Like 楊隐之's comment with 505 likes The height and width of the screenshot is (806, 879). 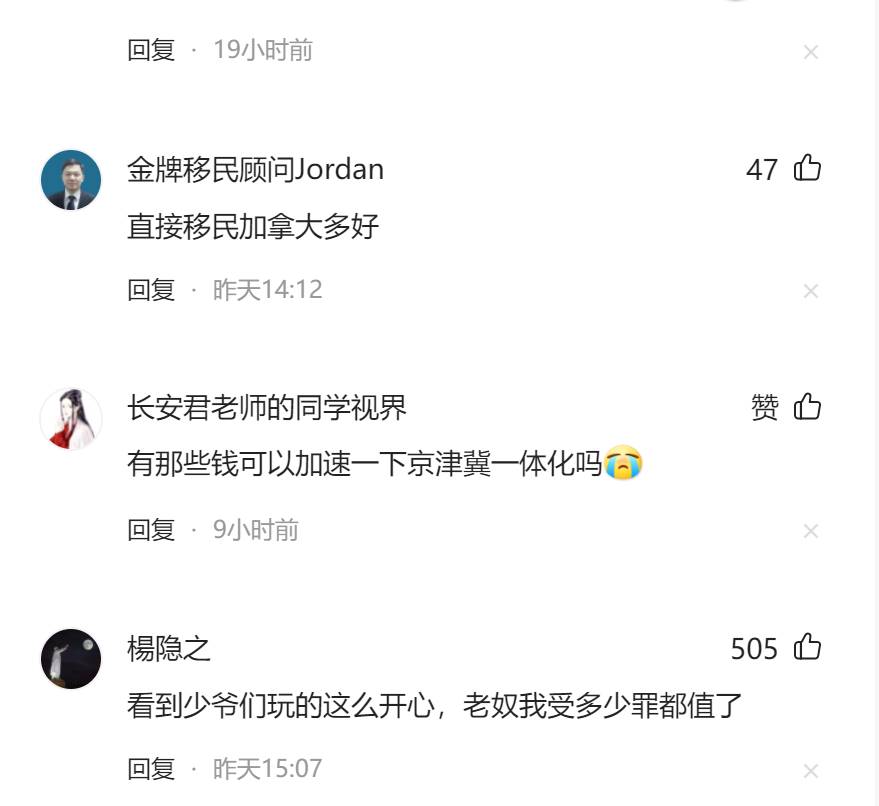tap(807, 648)
